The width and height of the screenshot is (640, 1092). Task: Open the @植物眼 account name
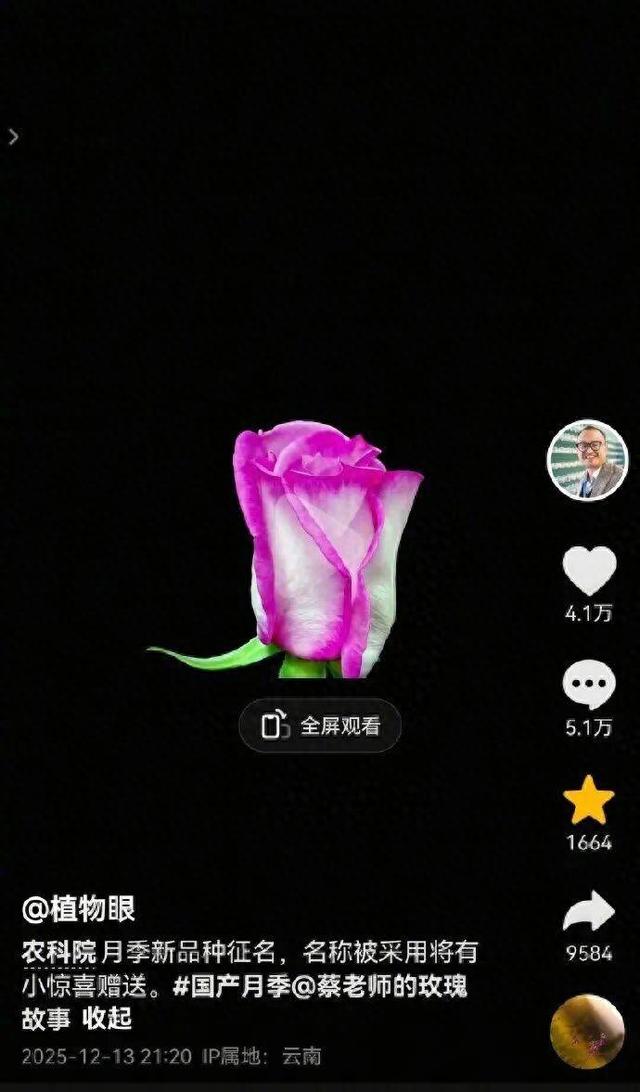[x=79, y=910]
